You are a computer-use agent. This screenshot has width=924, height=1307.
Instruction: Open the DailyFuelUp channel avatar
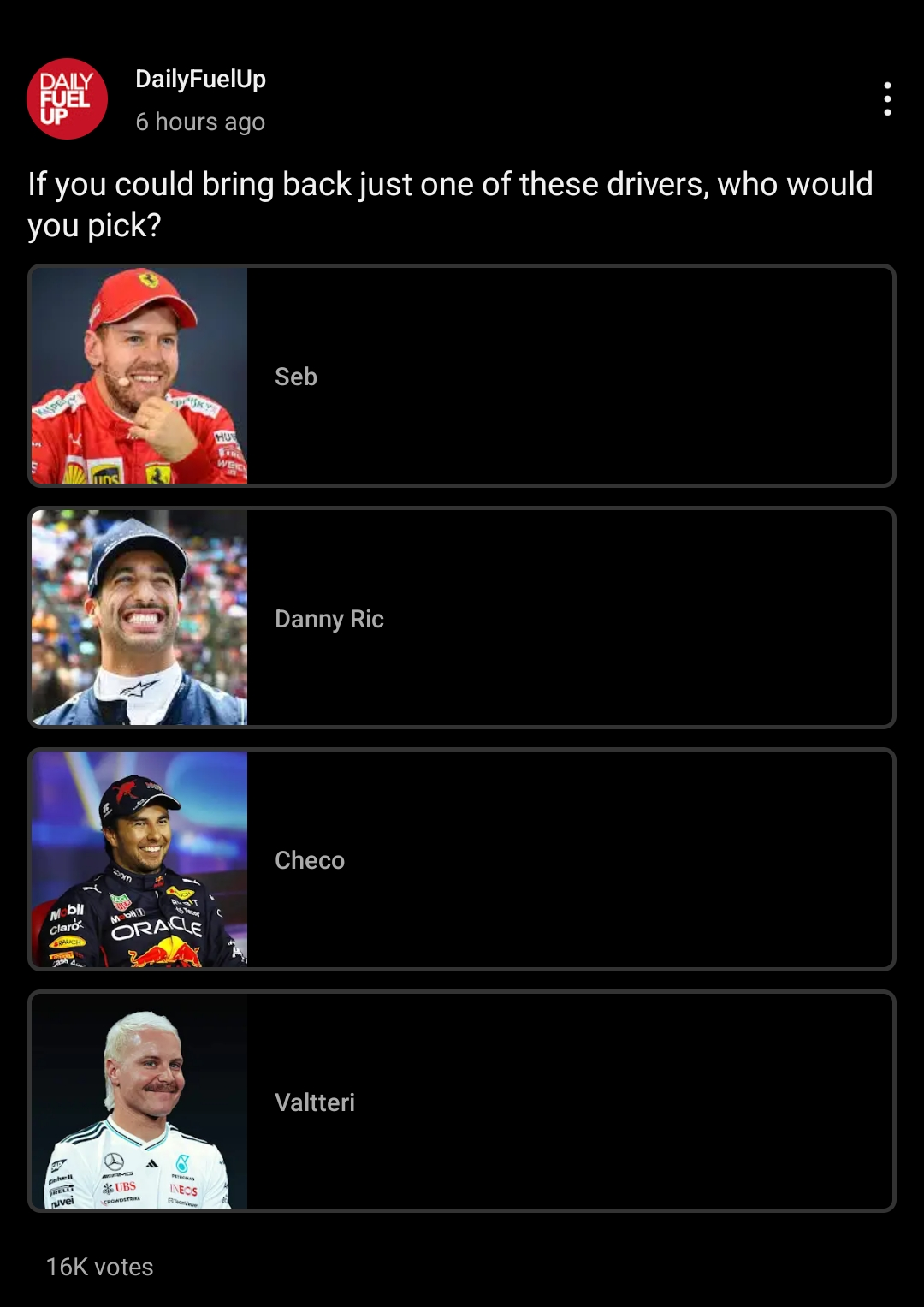(x=67, y=99)
